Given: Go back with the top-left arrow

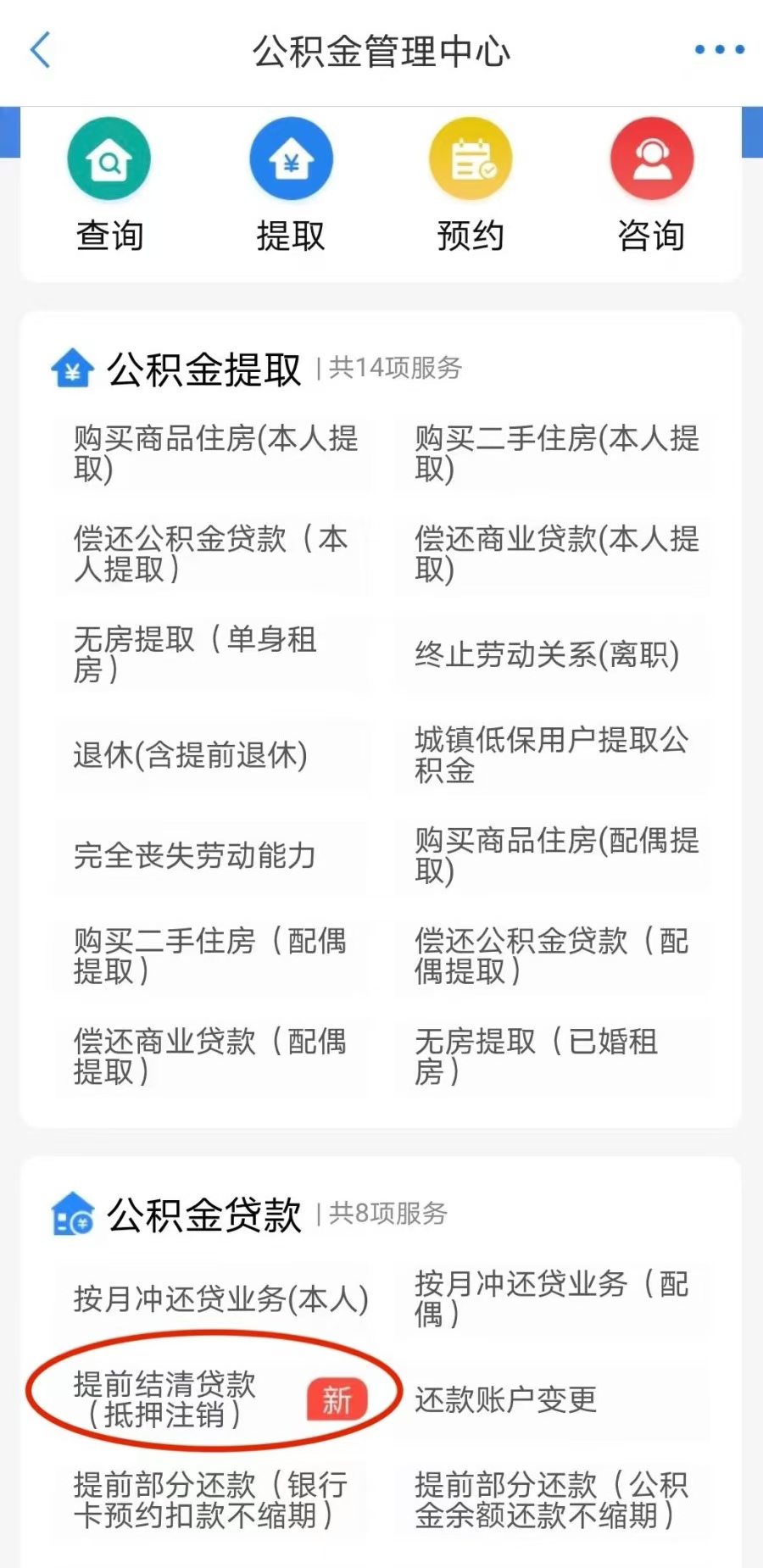Looking at the screenshot, I should pyautogui.click(x=40, y=50).
